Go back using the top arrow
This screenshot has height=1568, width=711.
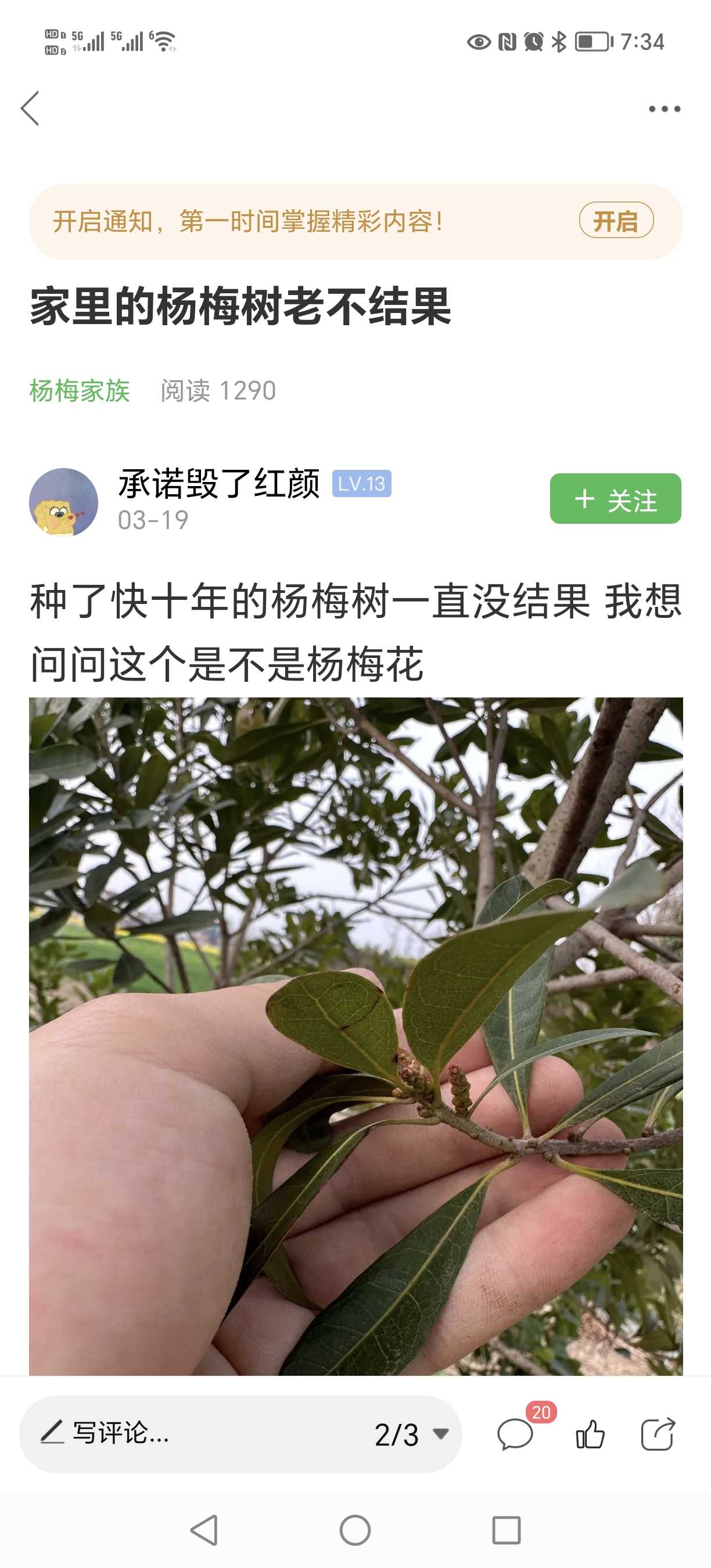pos(30,109)
